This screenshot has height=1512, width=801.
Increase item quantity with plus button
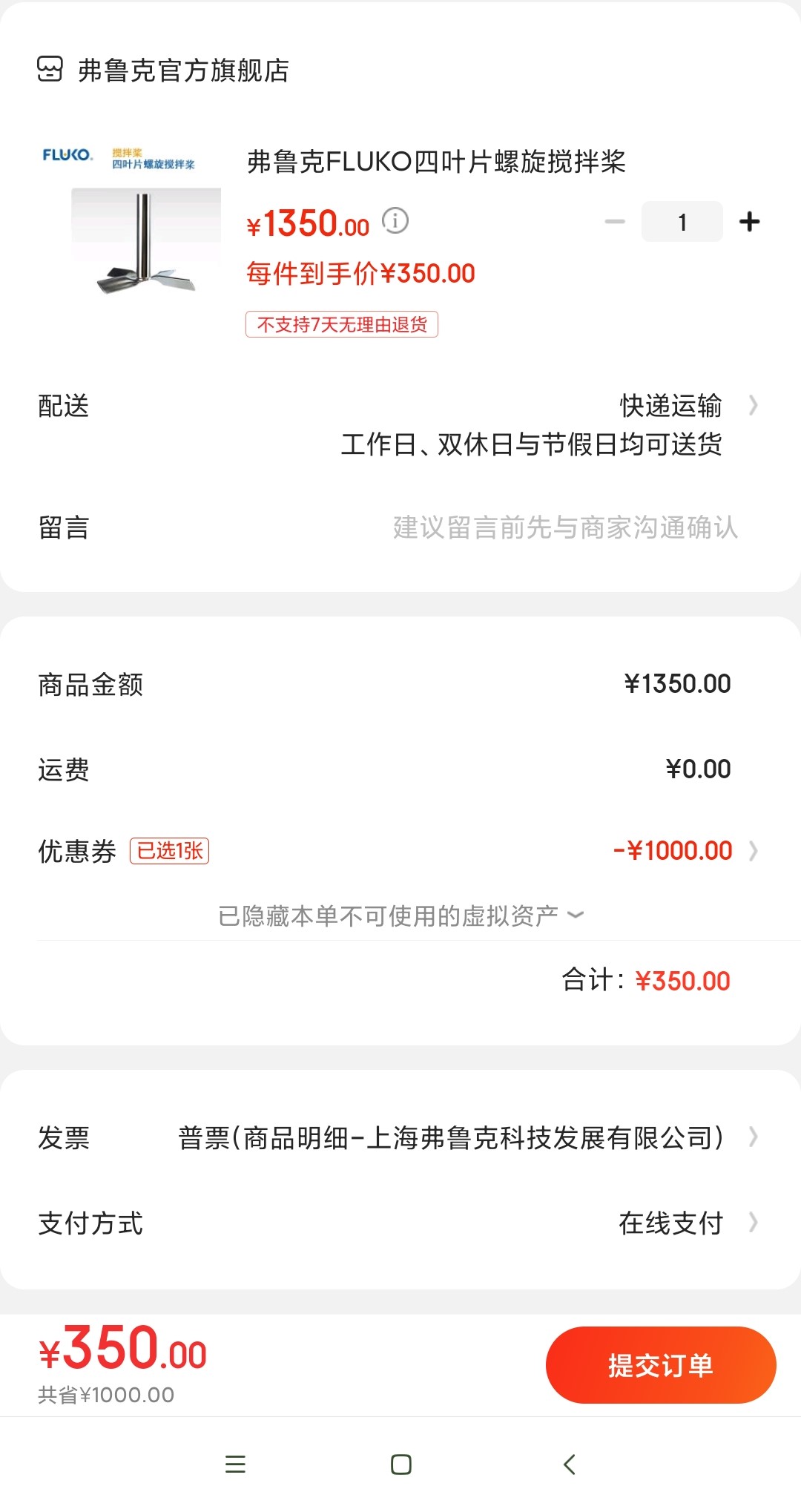[750, 221]
